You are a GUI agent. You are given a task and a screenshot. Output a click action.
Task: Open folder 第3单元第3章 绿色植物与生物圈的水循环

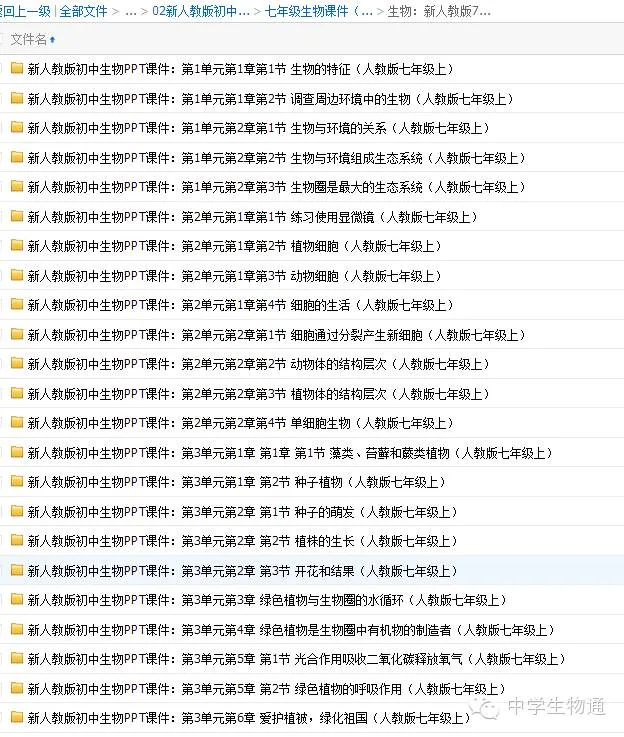(267, 600)
